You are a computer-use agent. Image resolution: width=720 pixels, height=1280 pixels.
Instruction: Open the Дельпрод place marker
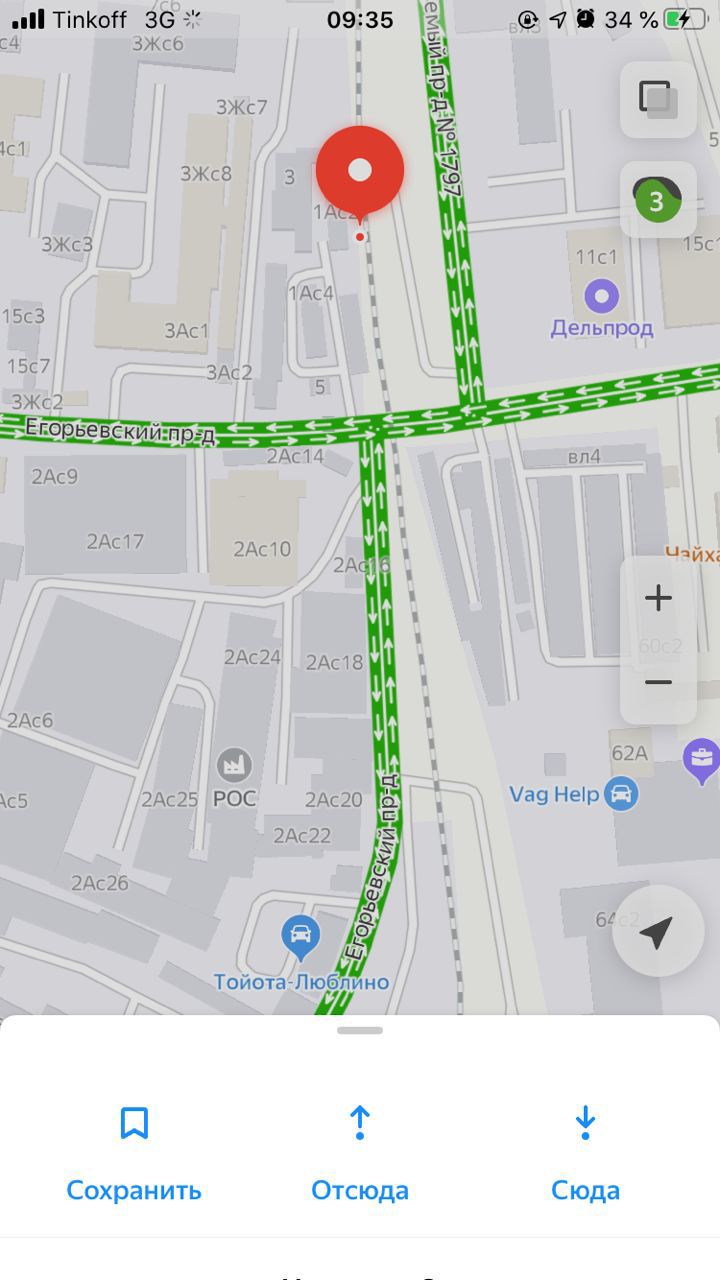(601, 296)
